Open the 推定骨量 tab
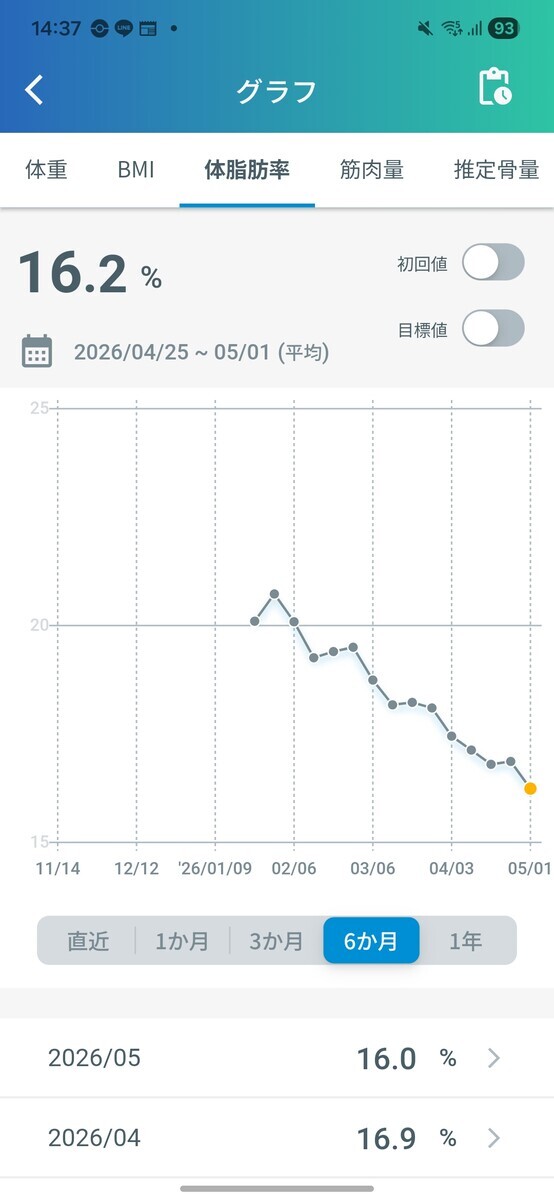The image size is (554, 1200). 496,169
